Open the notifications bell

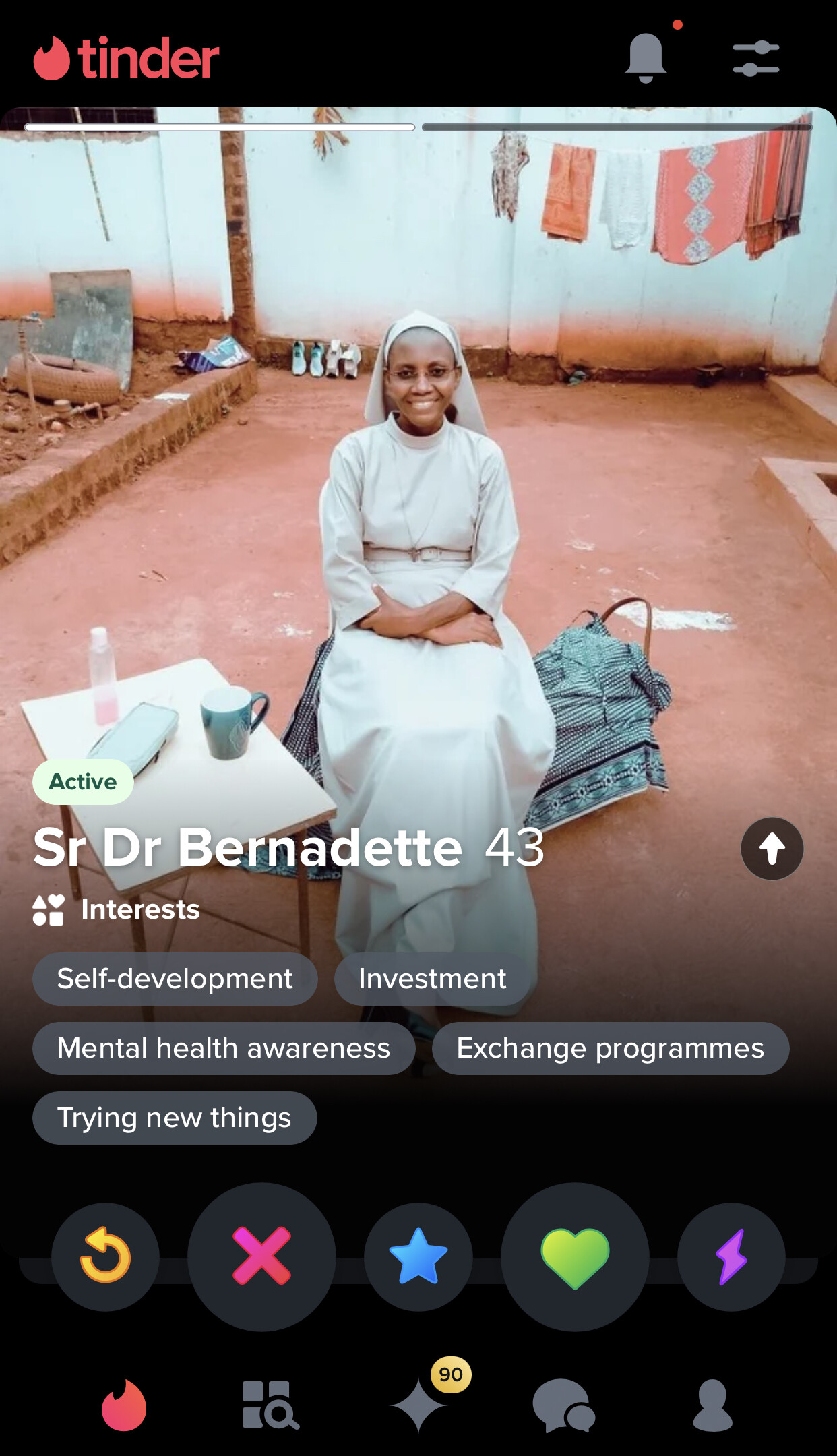coord(646,58)
